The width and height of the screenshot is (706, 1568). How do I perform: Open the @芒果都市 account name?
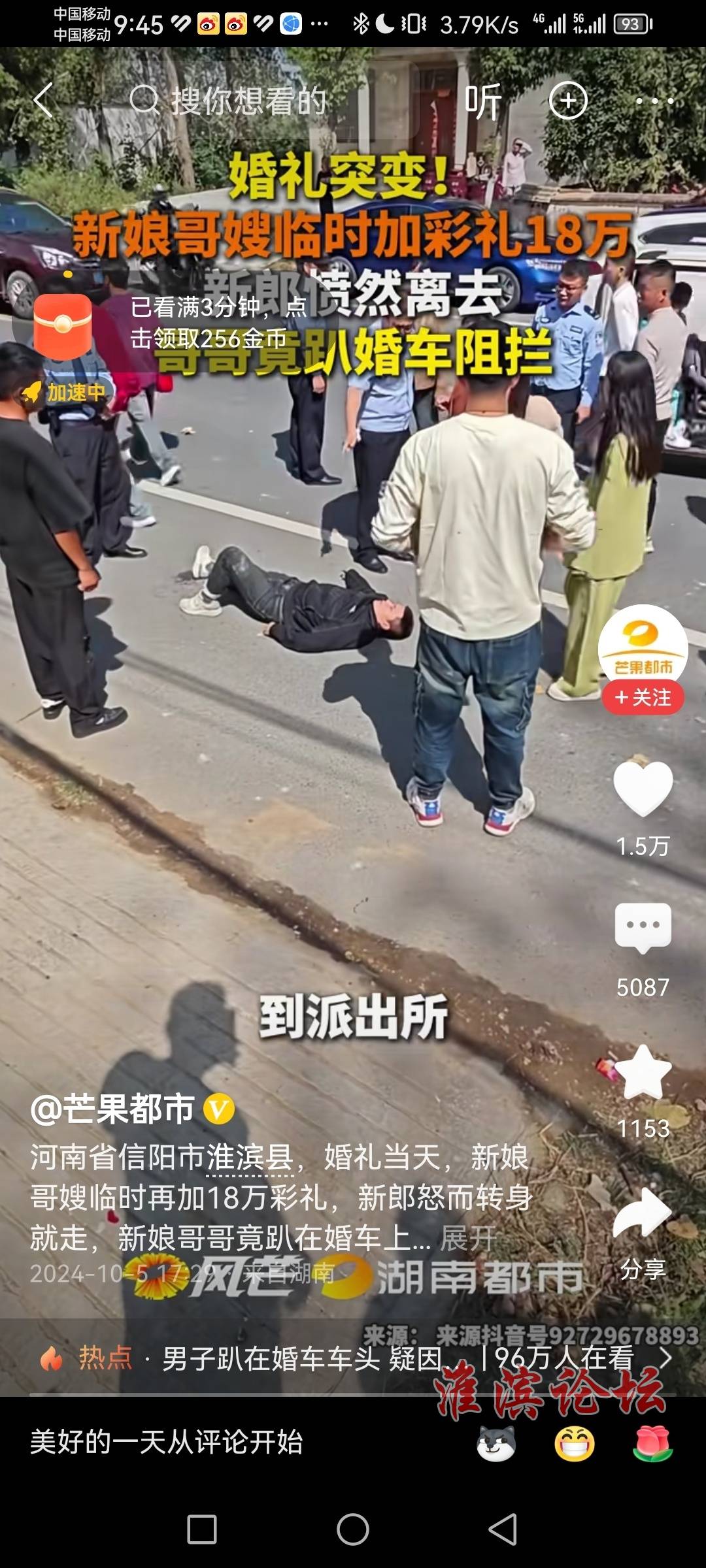point(112,1109)
